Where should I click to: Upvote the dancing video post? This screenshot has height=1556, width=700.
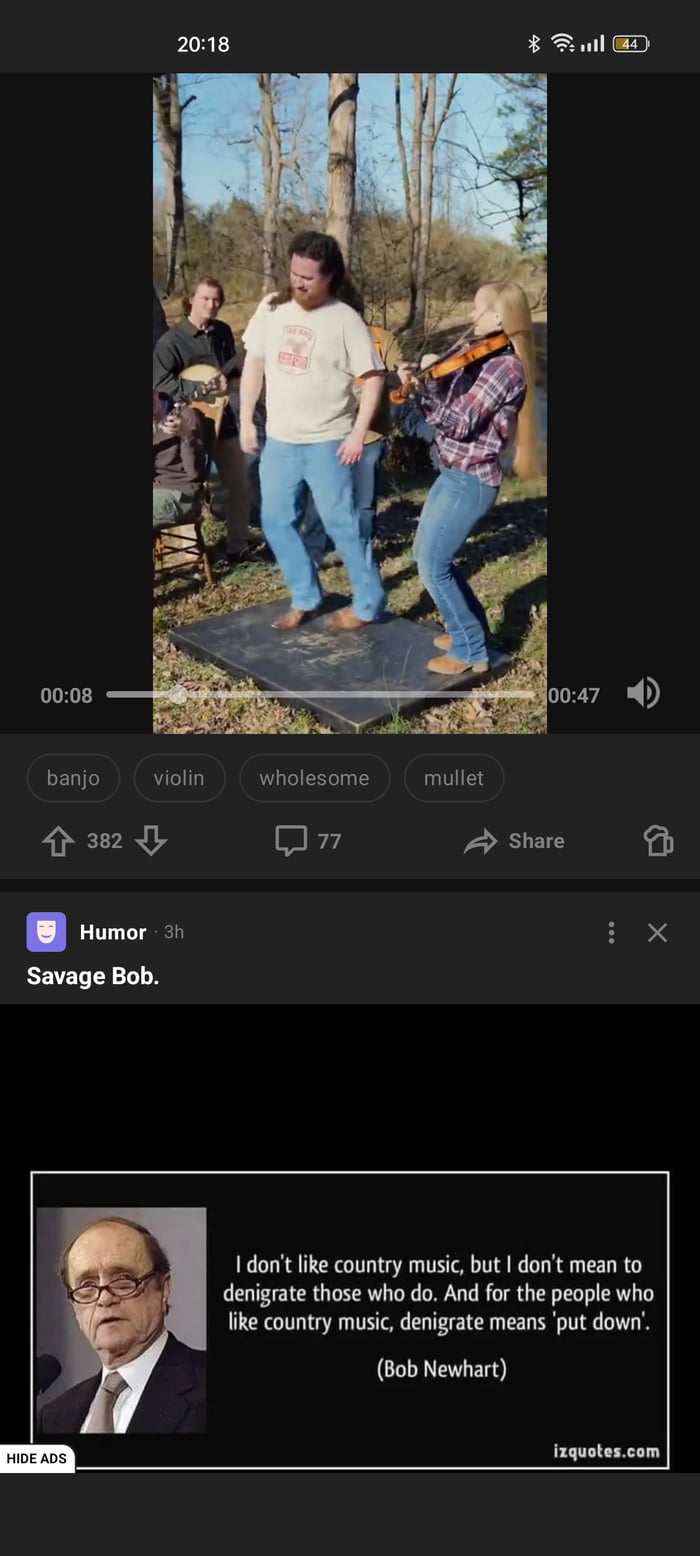click(58, 841)
